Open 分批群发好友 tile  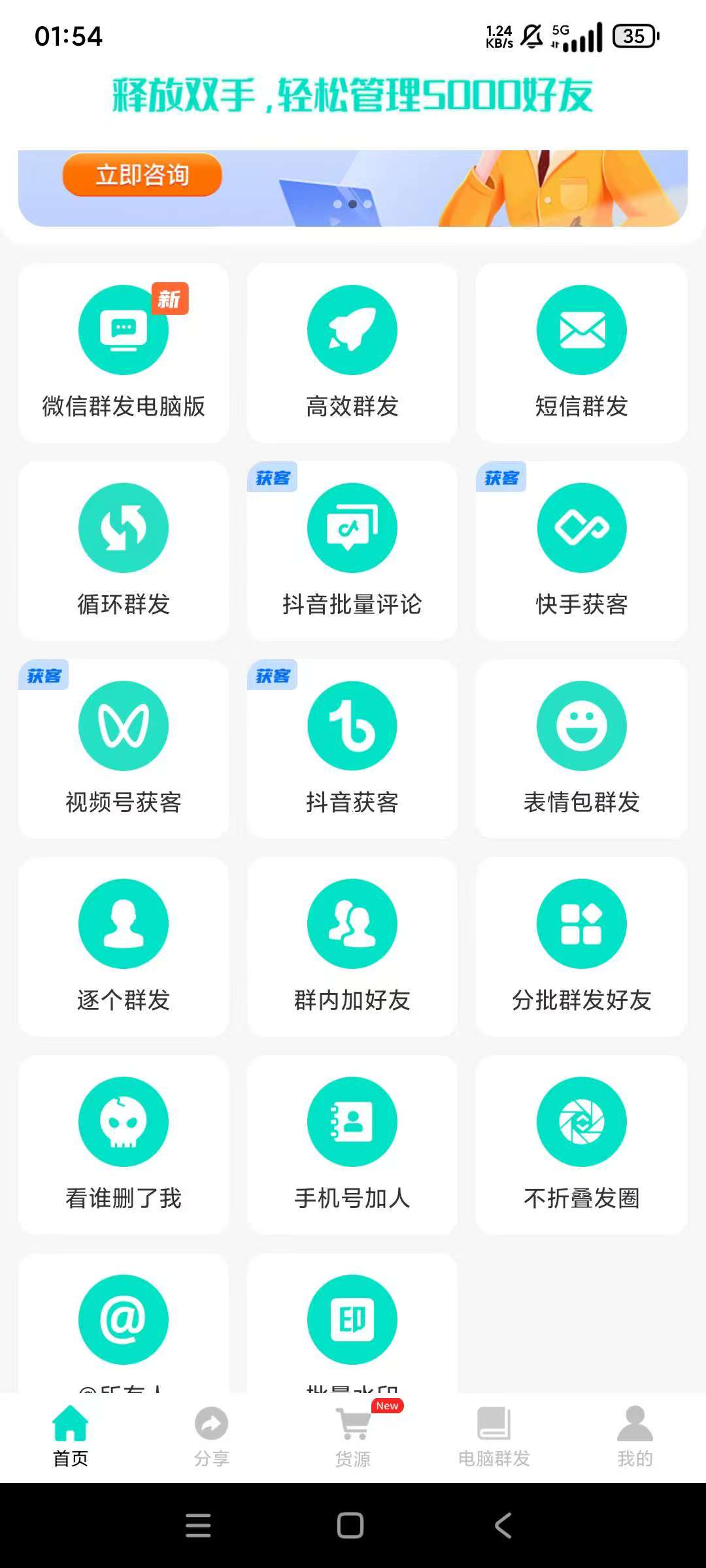point(581,947)
